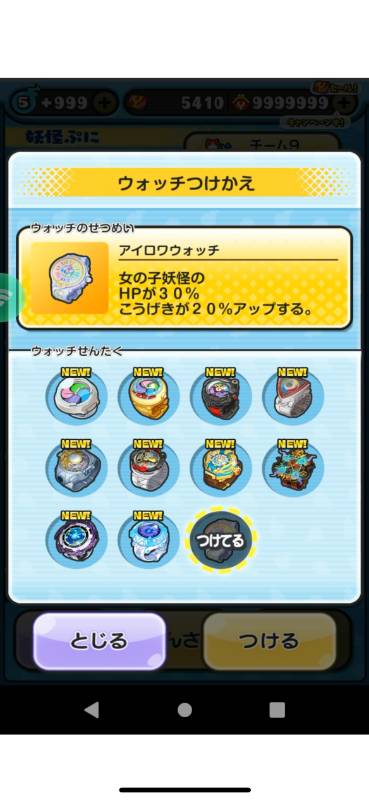Close the dialog with とじる

[x=100, y=641]
